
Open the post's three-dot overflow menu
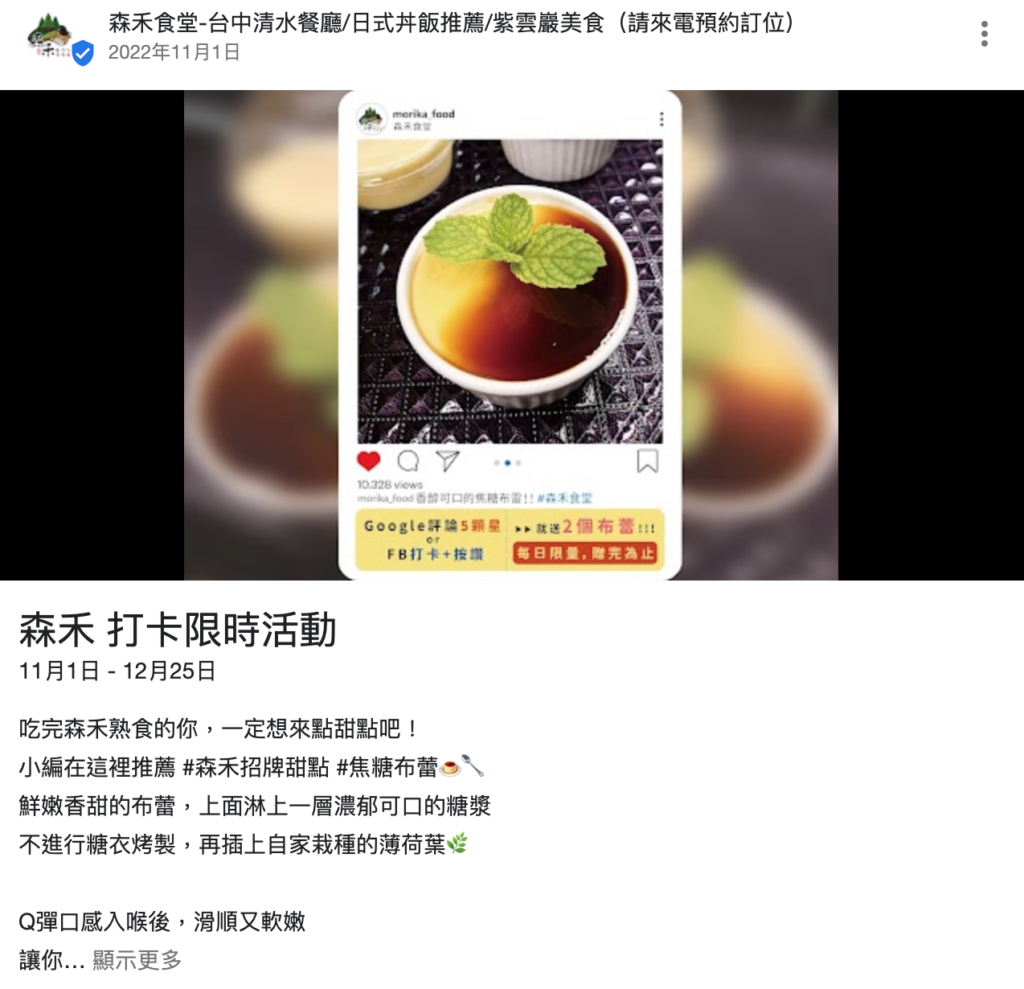click(x=984, y=35)
